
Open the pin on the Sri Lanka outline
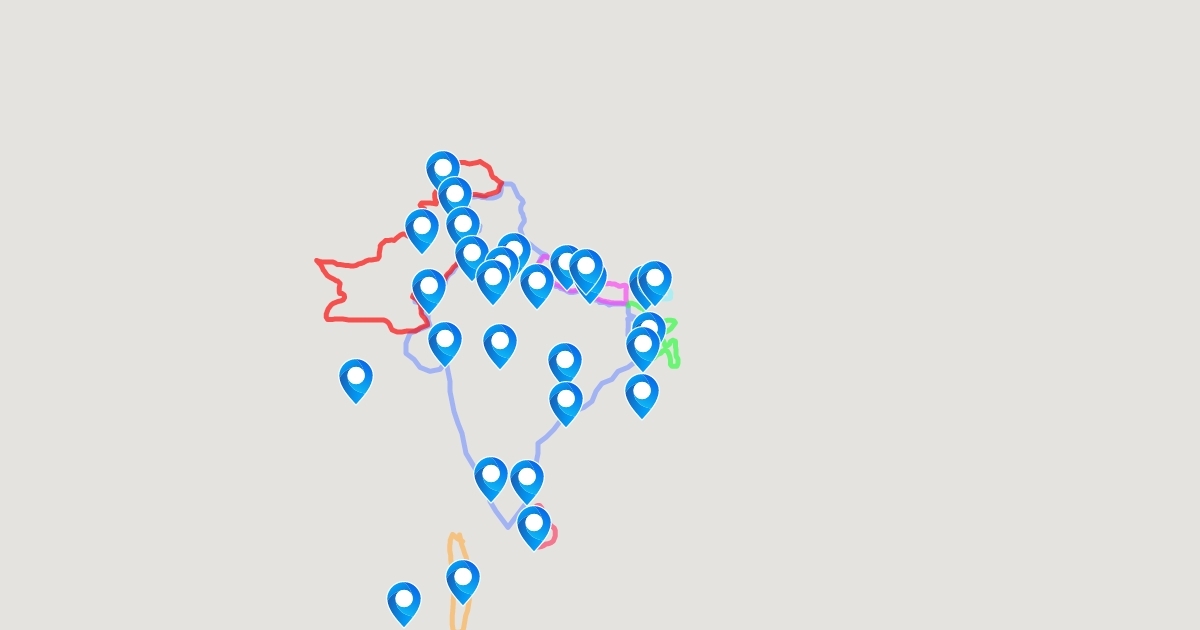click(x=534, y=525)
